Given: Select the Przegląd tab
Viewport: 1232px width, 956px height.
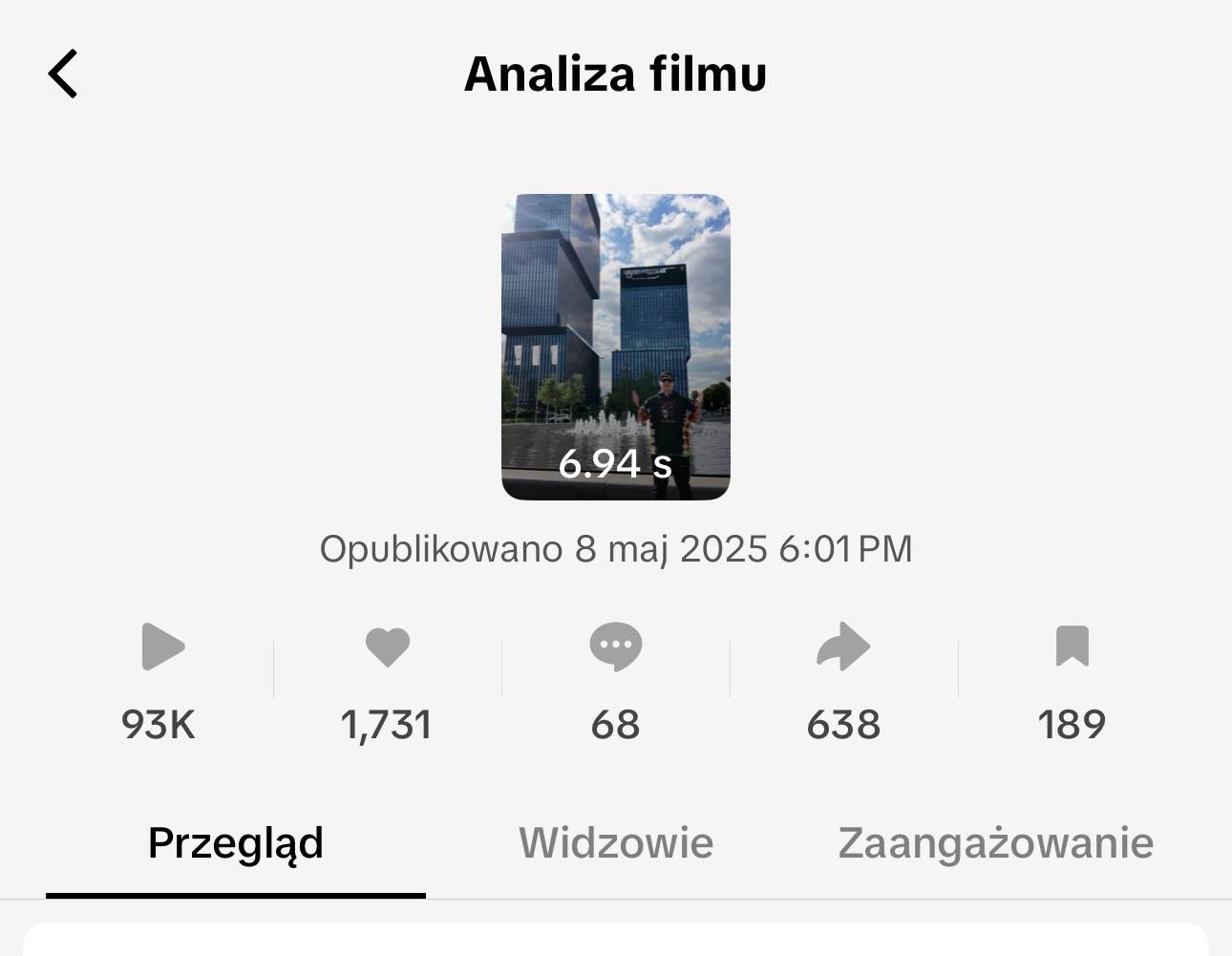Looking at the screenshot, I should [236, 843].
